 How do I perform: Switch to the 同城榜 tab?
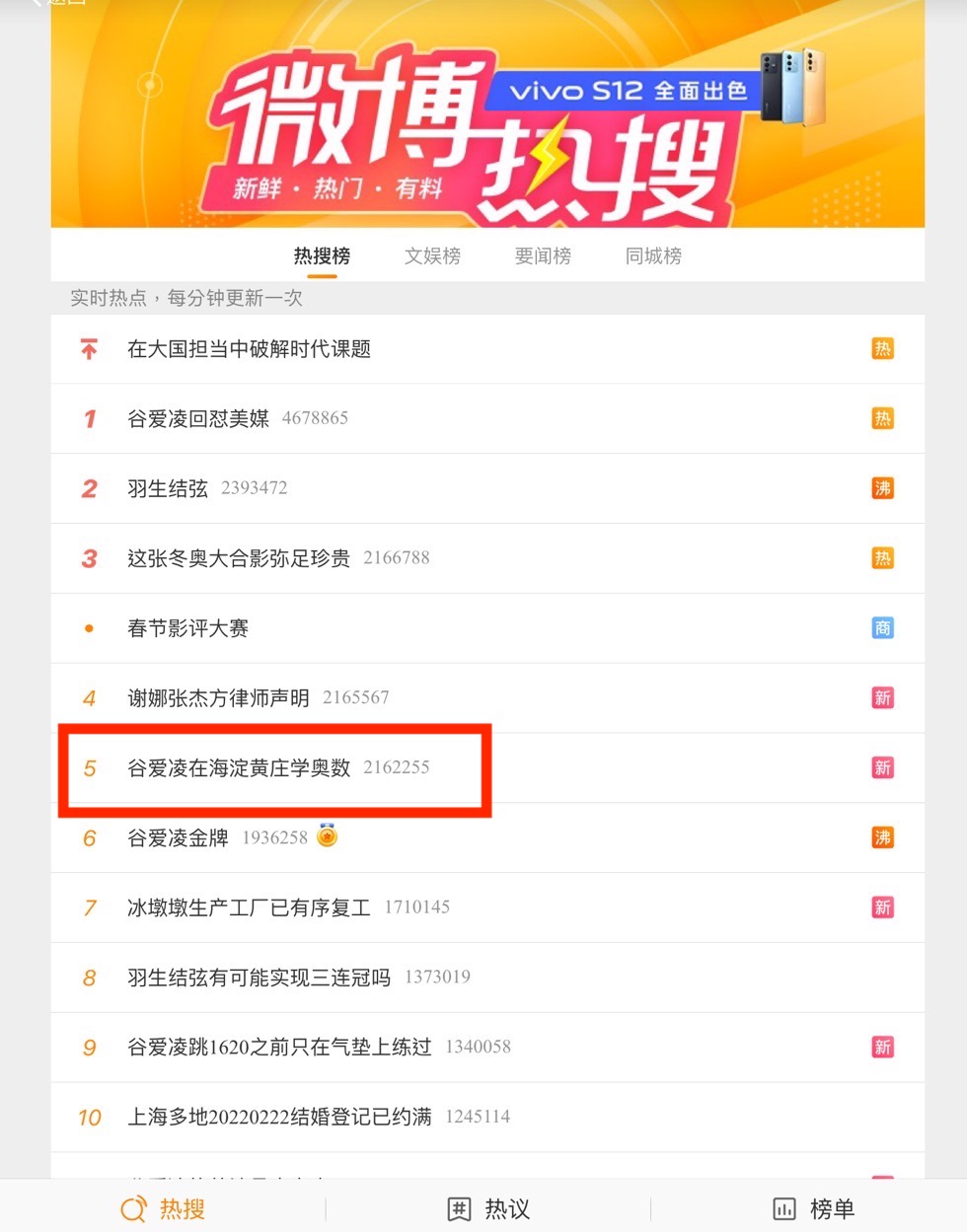tap(653, 256)
